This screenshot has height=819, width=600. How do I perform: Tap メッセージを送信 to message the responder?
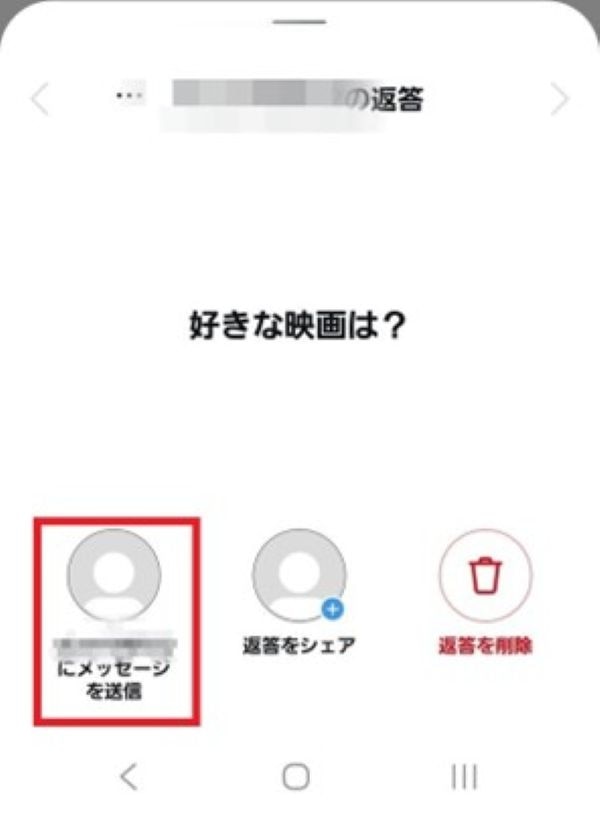113,577
